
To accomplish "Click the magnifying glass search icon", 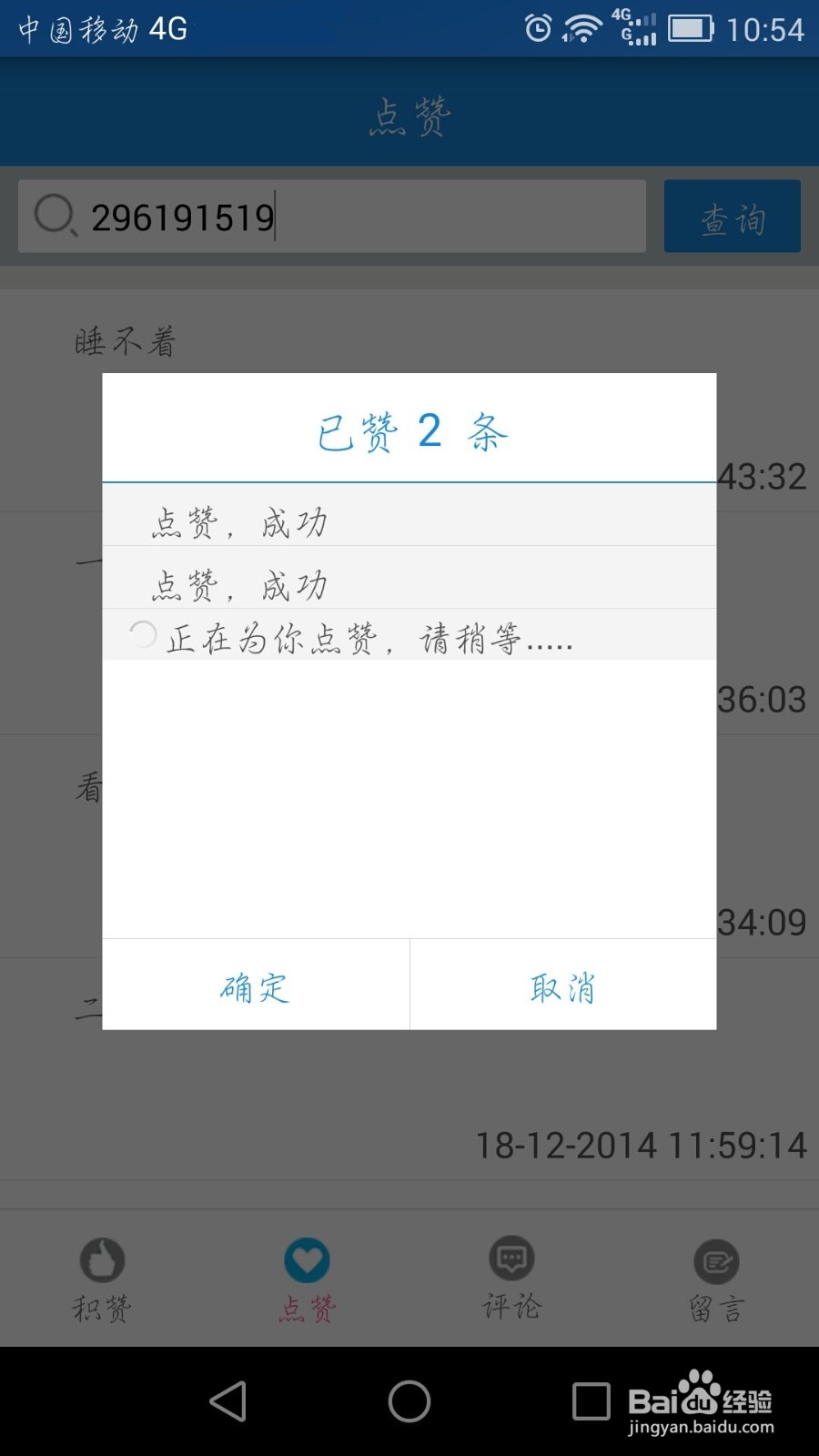I will 56,217.
